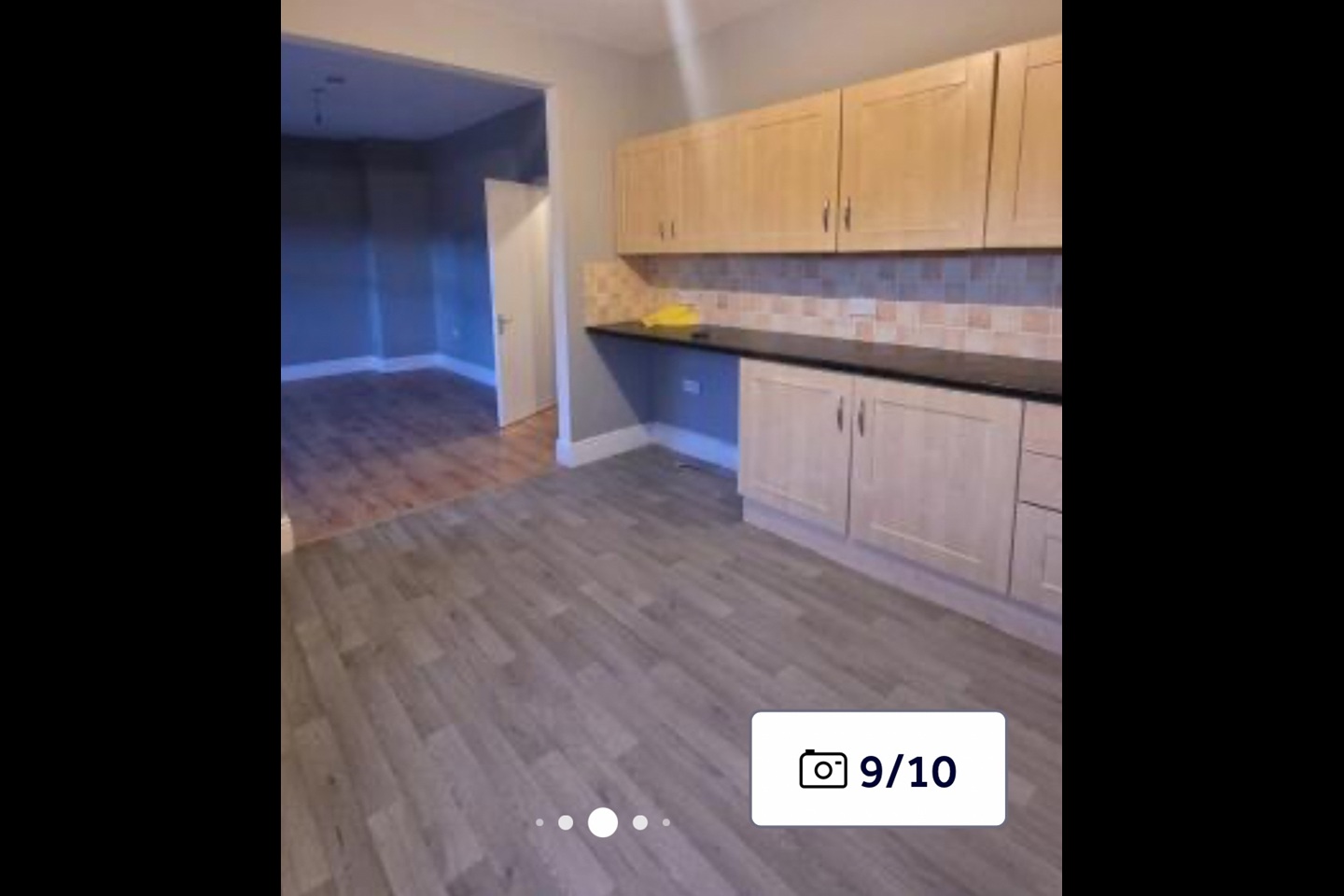Viewport: 1344px width, 896px height.
Task: Tap the highlighted page indicator dot
Action: pyautogui.click(x=603, y=822)
